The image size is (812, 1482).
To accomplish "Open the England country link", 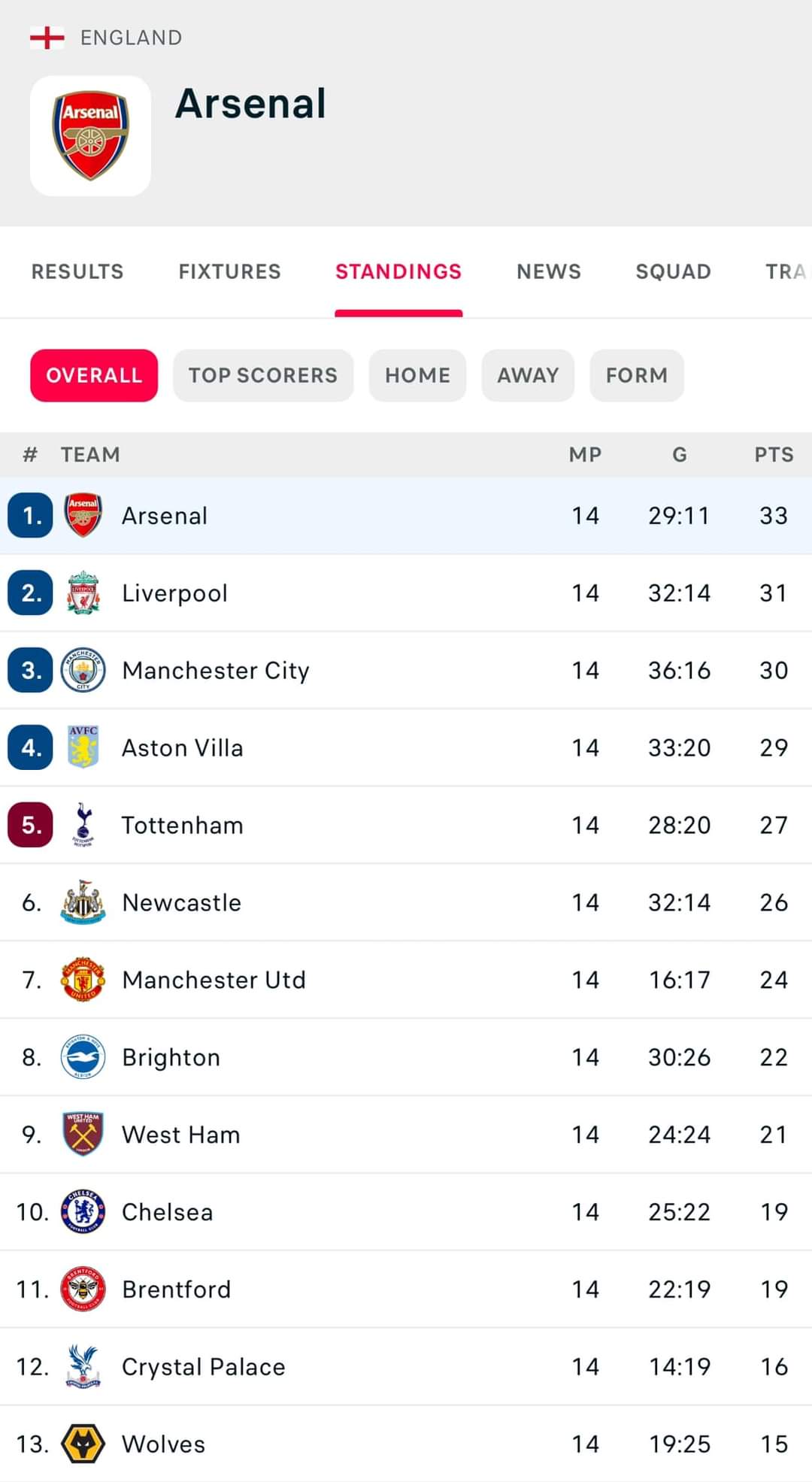I will click(x=106, y=38).
